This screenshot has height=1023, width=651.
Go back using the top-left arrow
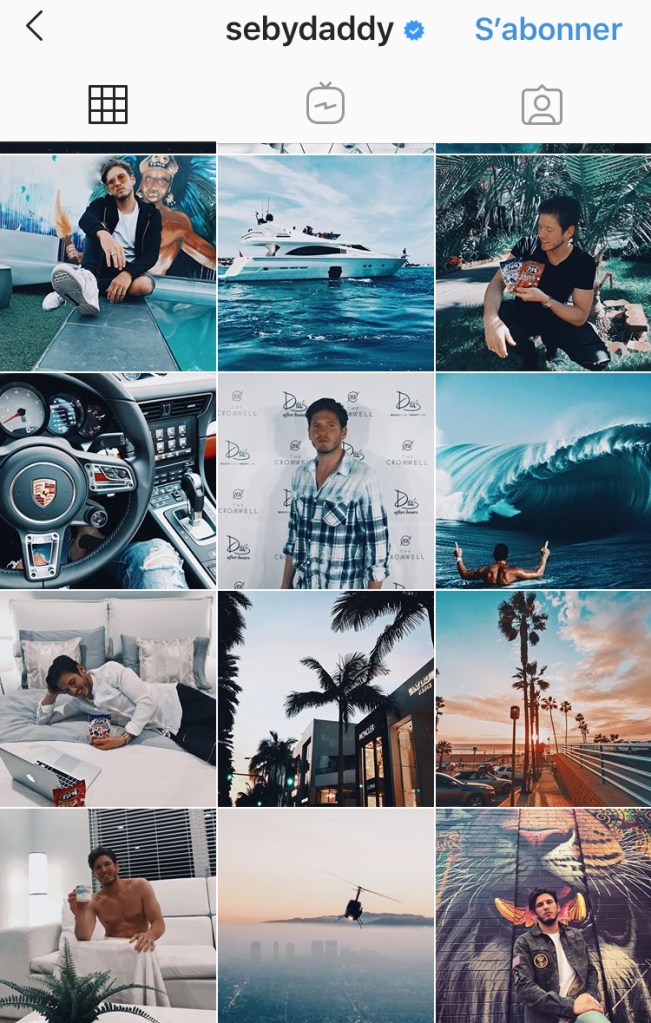coord(35,27)
